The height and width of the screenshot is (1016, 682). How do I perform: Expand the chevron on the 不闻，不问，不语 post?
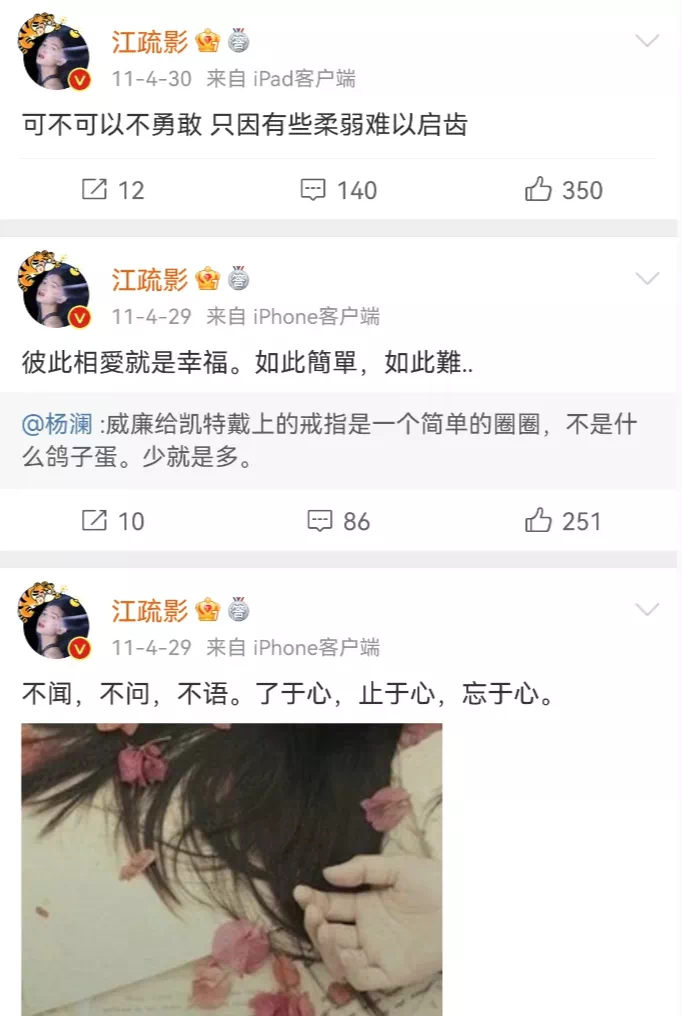point(648,609)
